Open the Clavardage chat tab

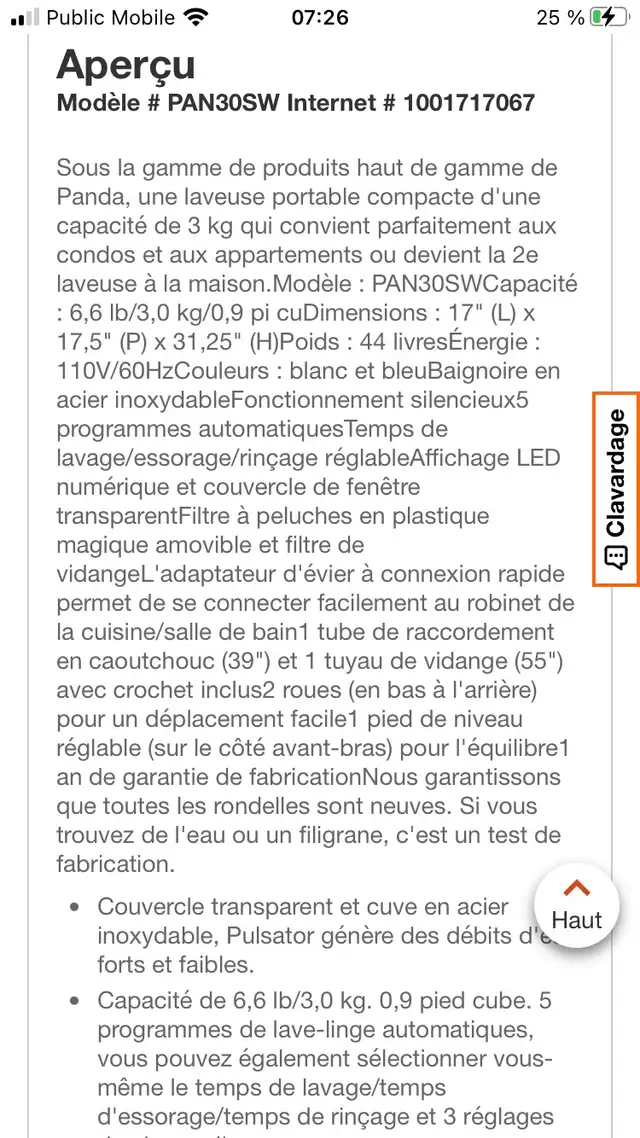[617, 489]
